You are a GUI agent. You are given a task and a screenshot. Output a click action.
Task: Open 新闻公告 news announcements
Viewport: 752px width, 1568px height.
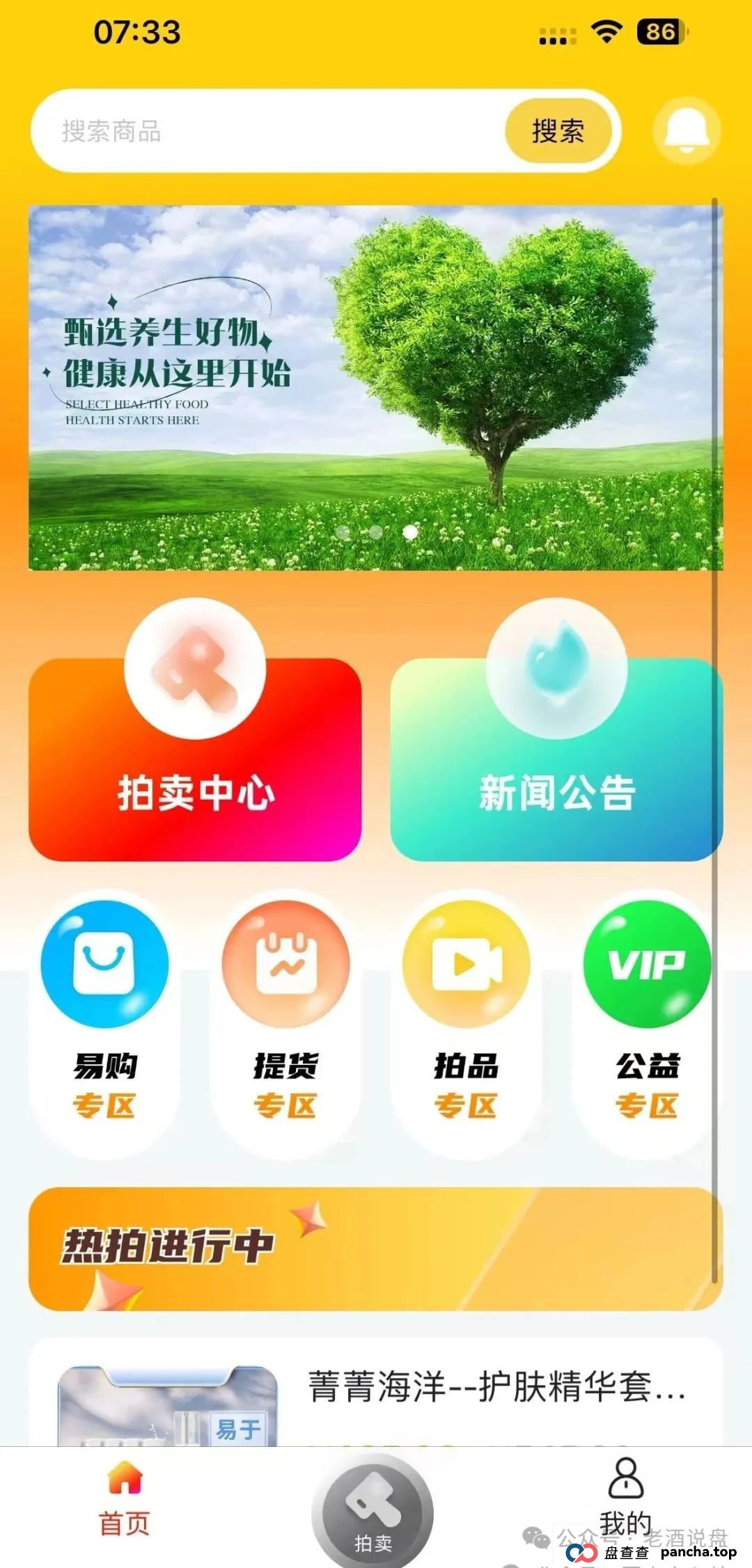556,760
